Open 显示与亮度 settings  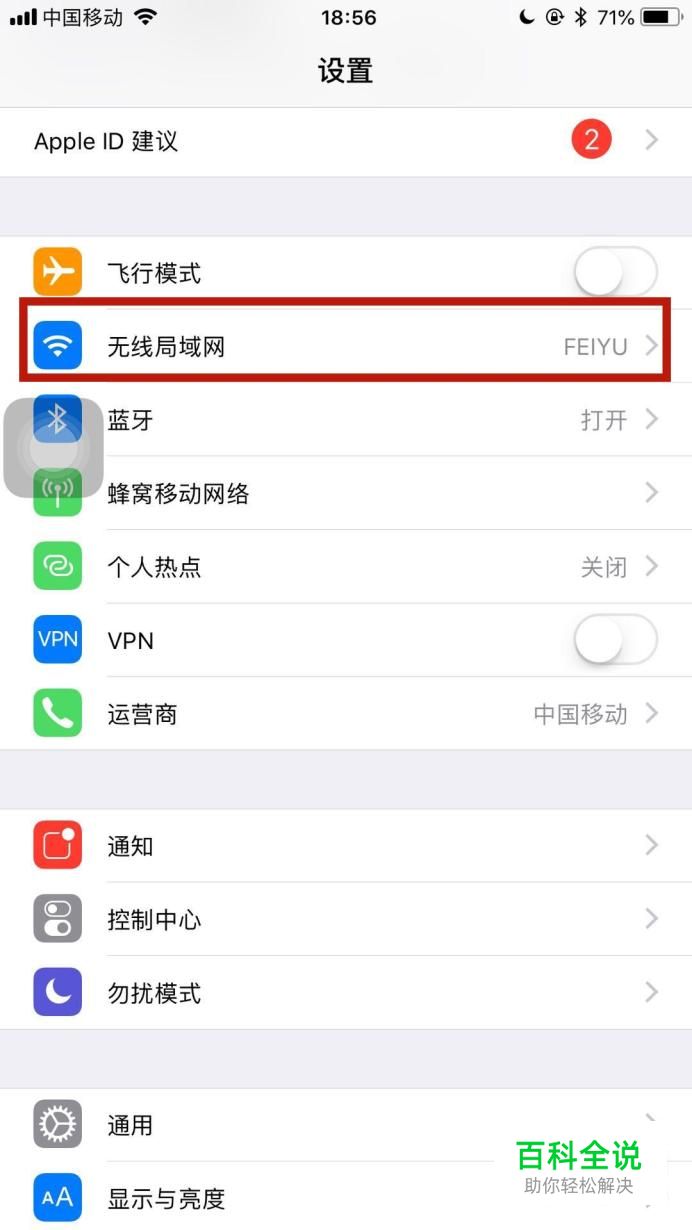(346, 1197)
